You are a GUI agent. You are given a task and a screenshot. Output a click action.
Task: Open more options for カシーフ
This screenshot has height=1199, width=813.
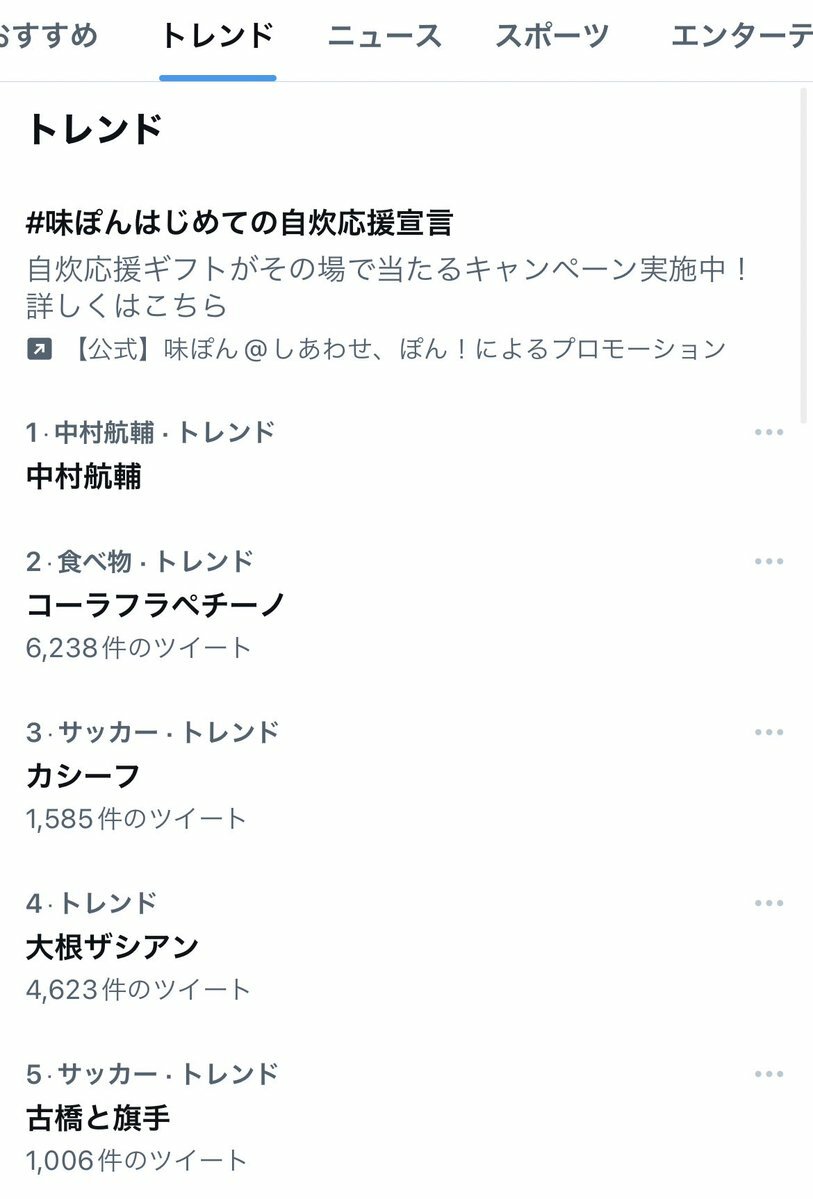coord(769,732)
